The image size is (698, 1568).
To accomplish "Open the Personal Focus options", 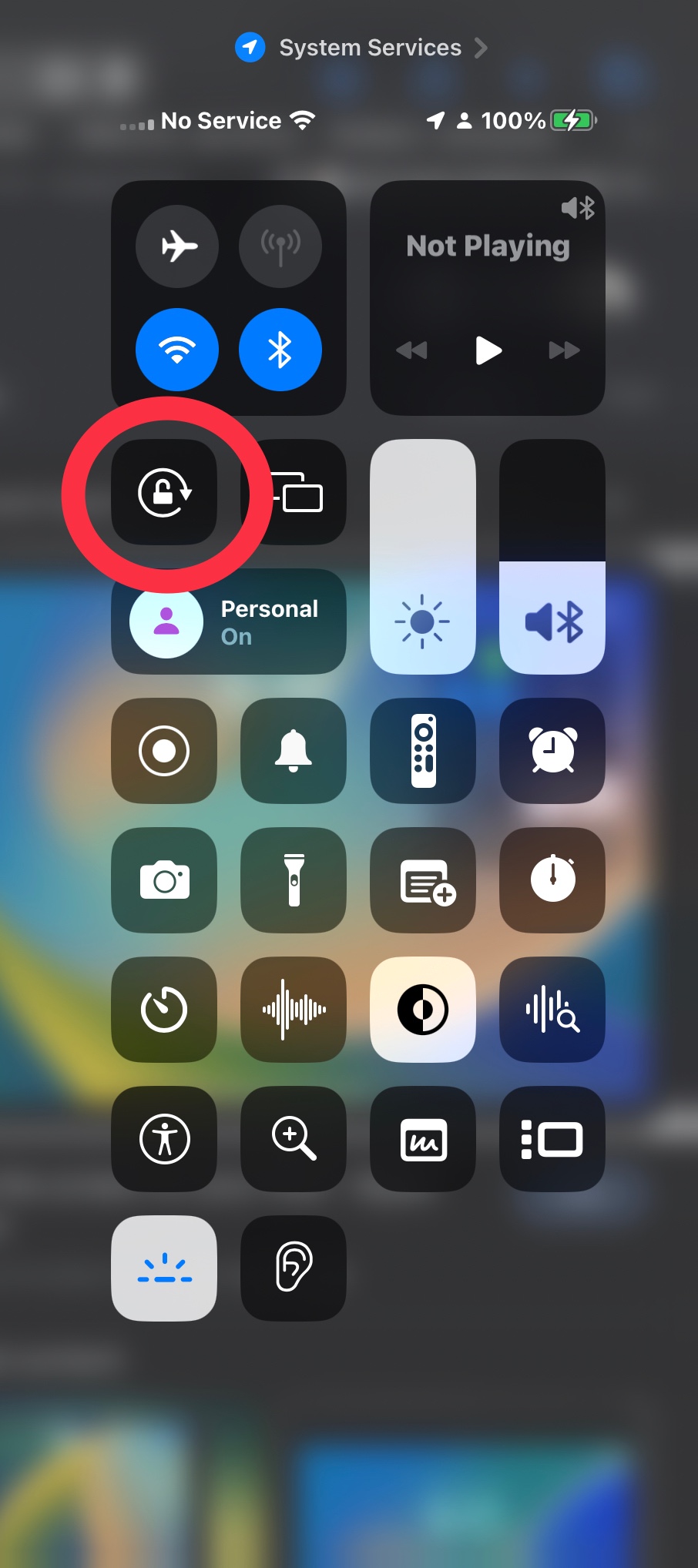I will (228, 622).
